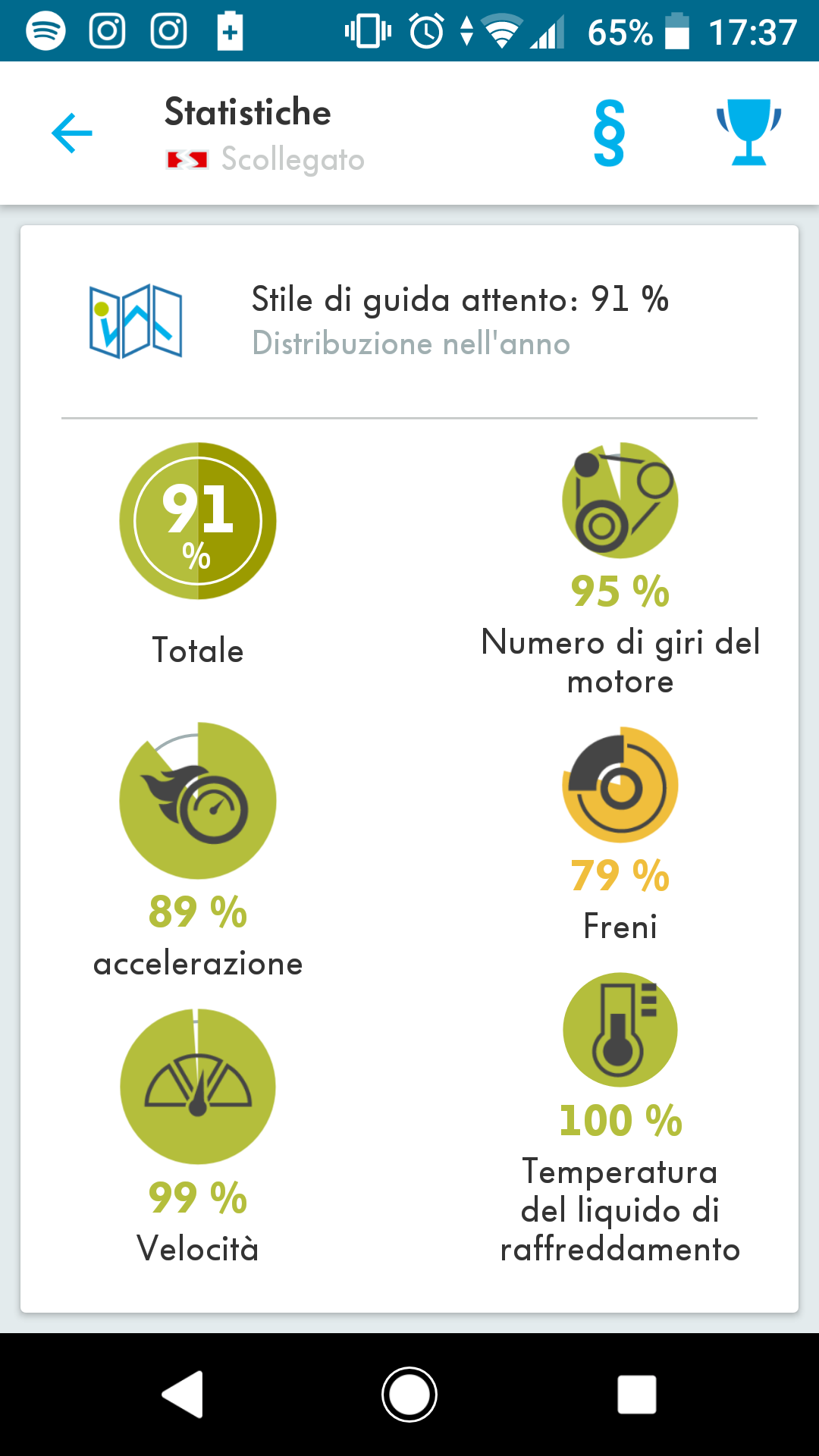Open the paragraph symbol legal info
Viewport: 819px width, 1456px height.
(609, 133)
